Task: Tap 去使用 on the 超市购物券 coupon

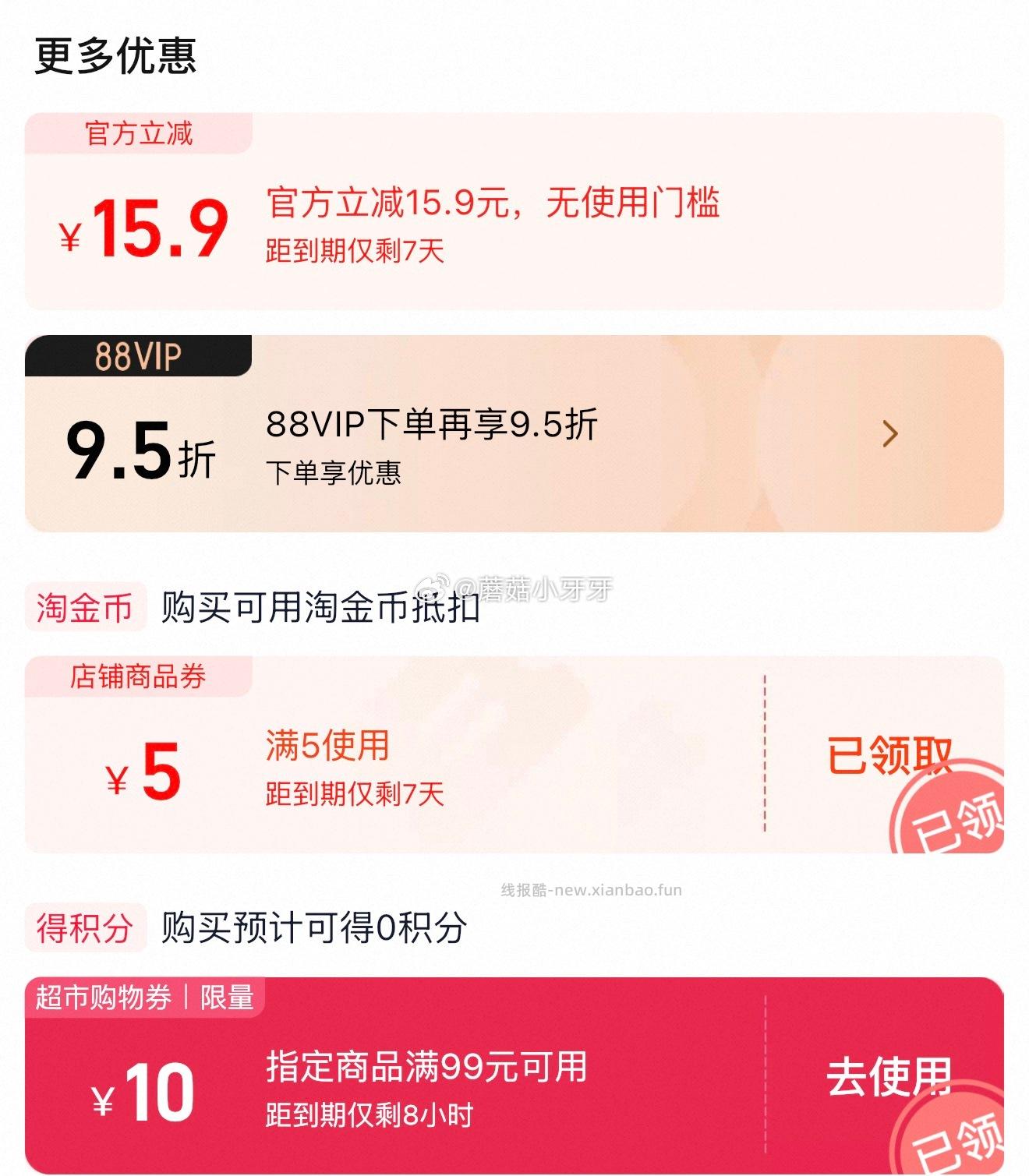Action: [x=888, y=1077]
